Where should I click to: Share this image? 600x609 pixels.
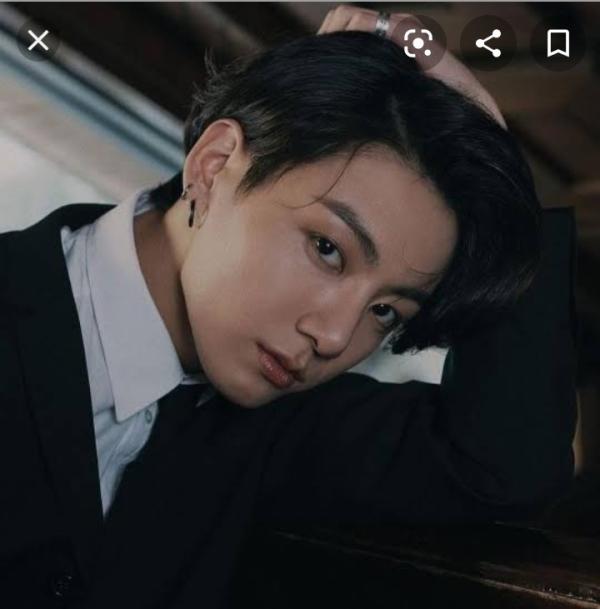click(488, 43)
